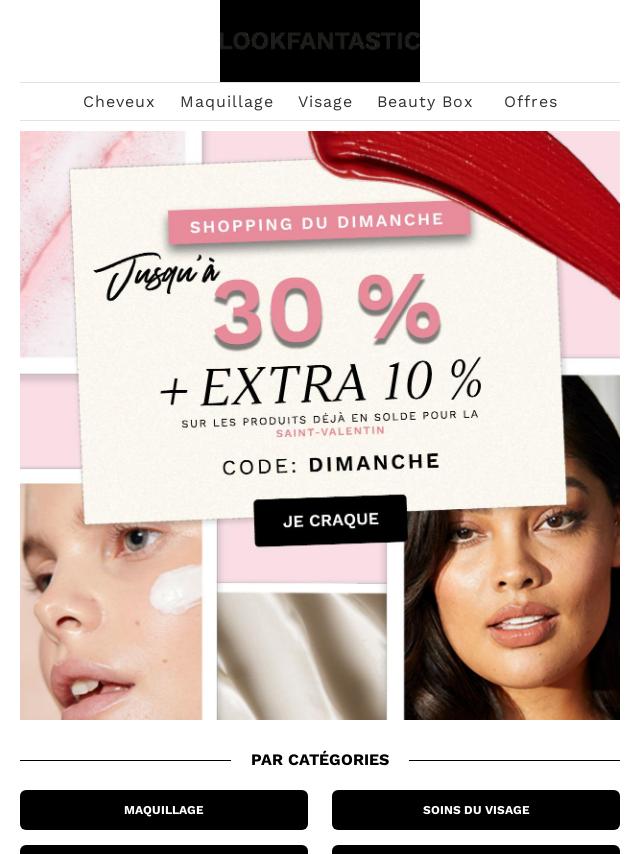Select Visage in the top menu
This screenshot has height=854, width=640.
[x=325, y=102]
